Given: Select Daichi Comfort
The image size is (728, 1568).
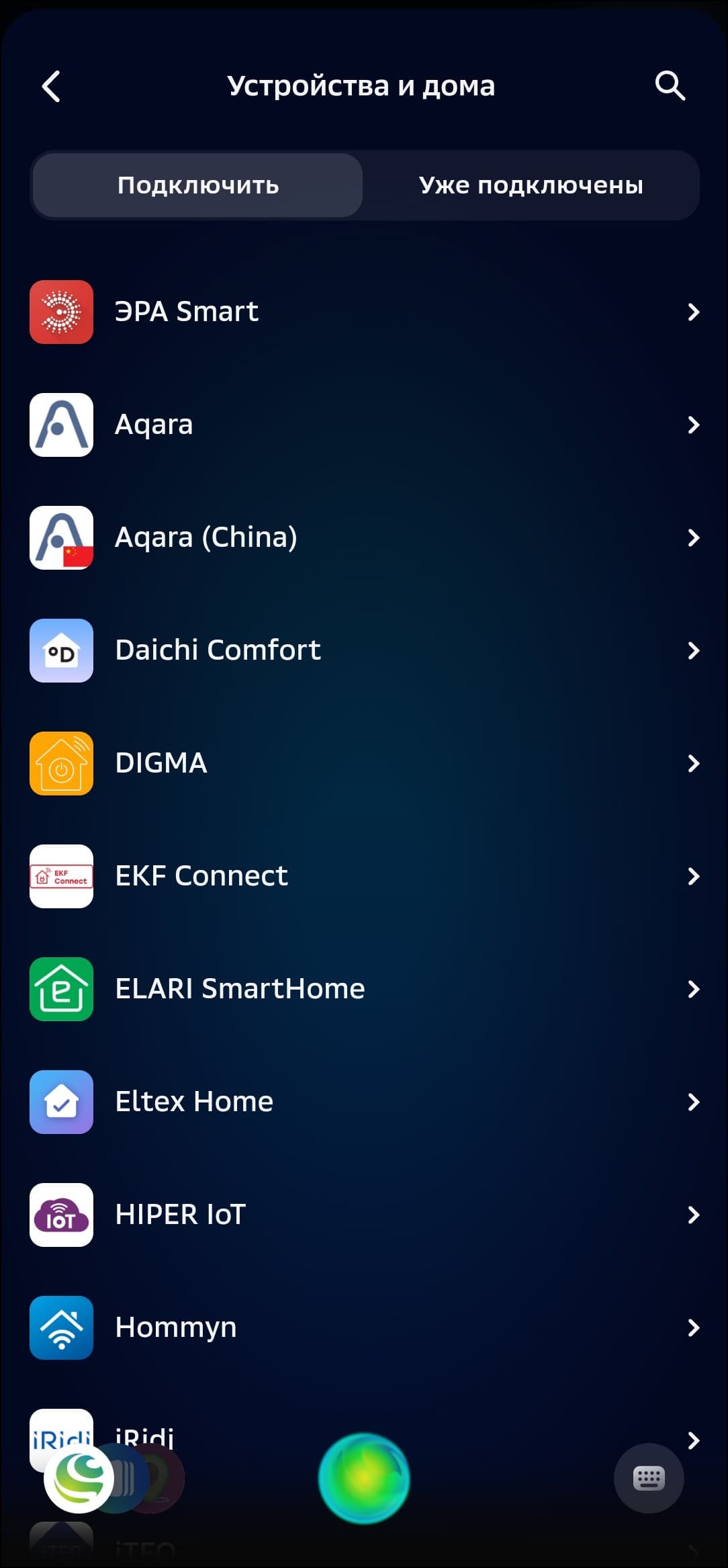Looking at the screenshot, I should point(364,650).
